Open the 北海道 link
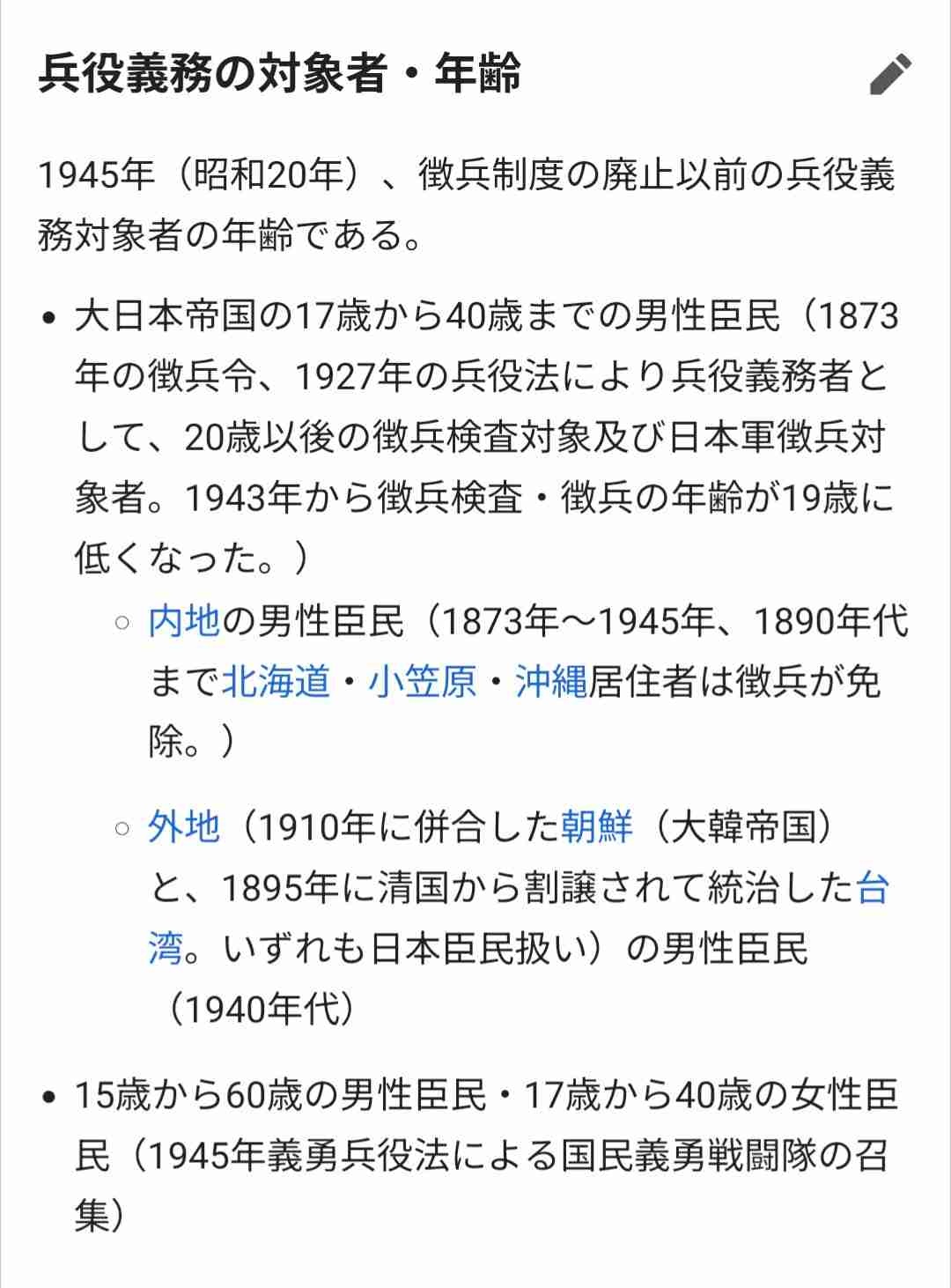This screenshot has width=951, height=1288. 276,681
